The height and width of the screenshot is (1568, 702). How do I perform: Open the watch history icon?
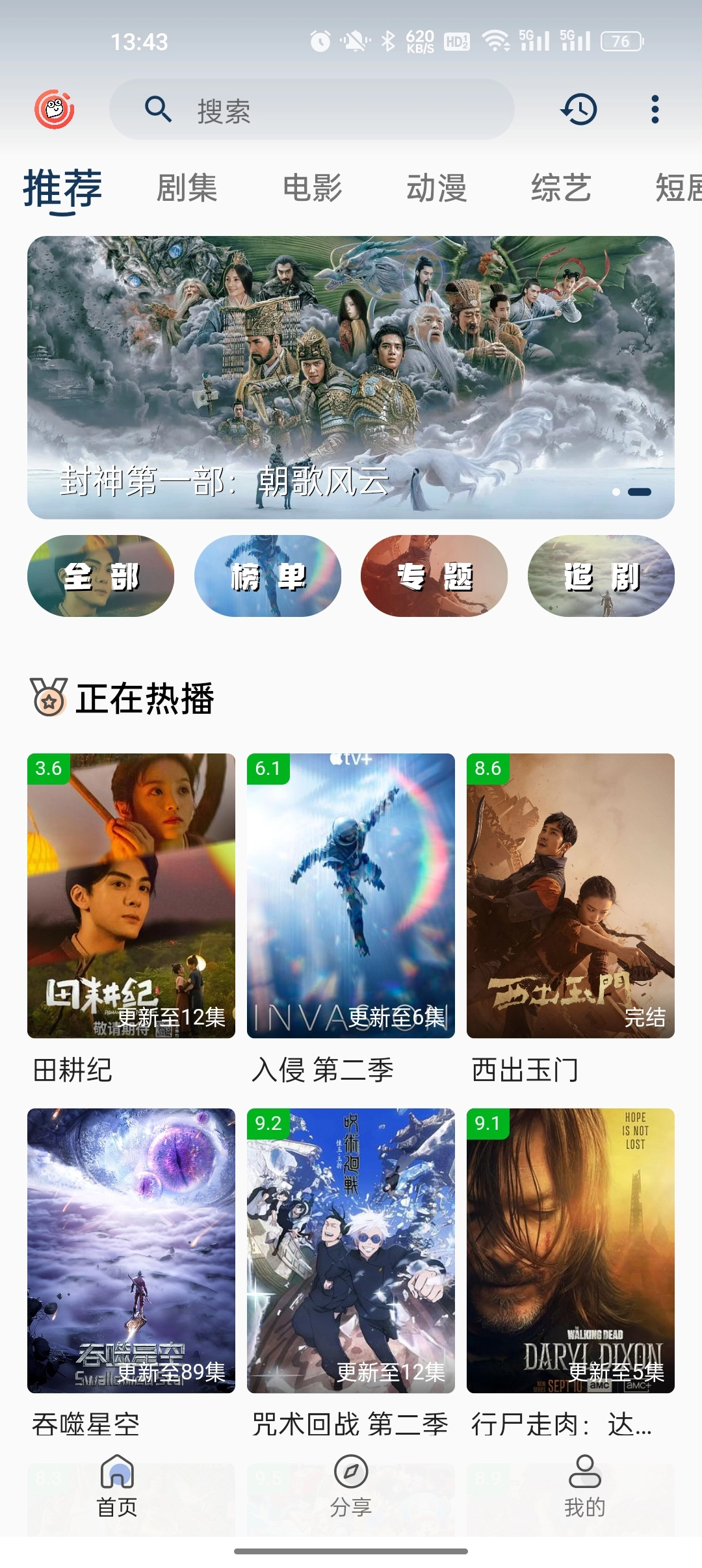click(579, 109)
